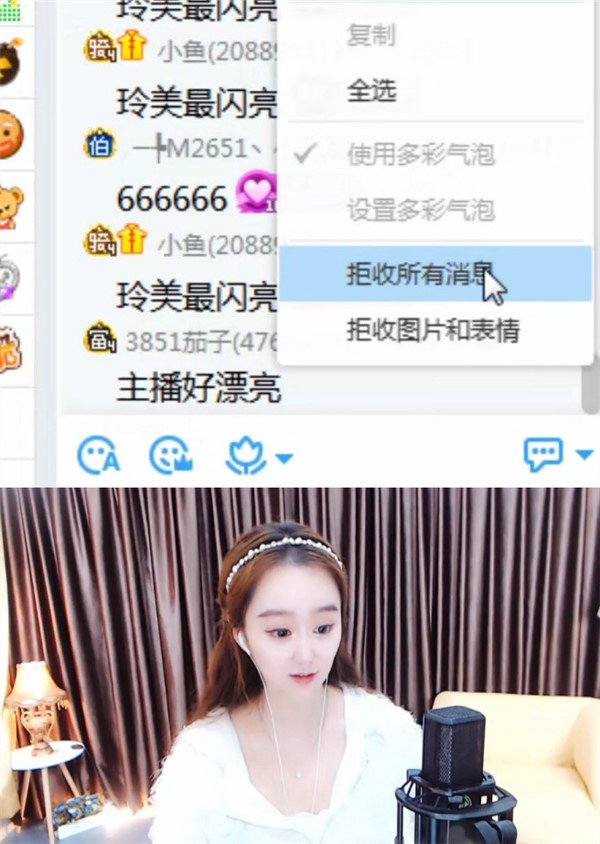Expand the arrow next to the flower icon
This screenshot has width=600, height=844.
coord(284,458)
